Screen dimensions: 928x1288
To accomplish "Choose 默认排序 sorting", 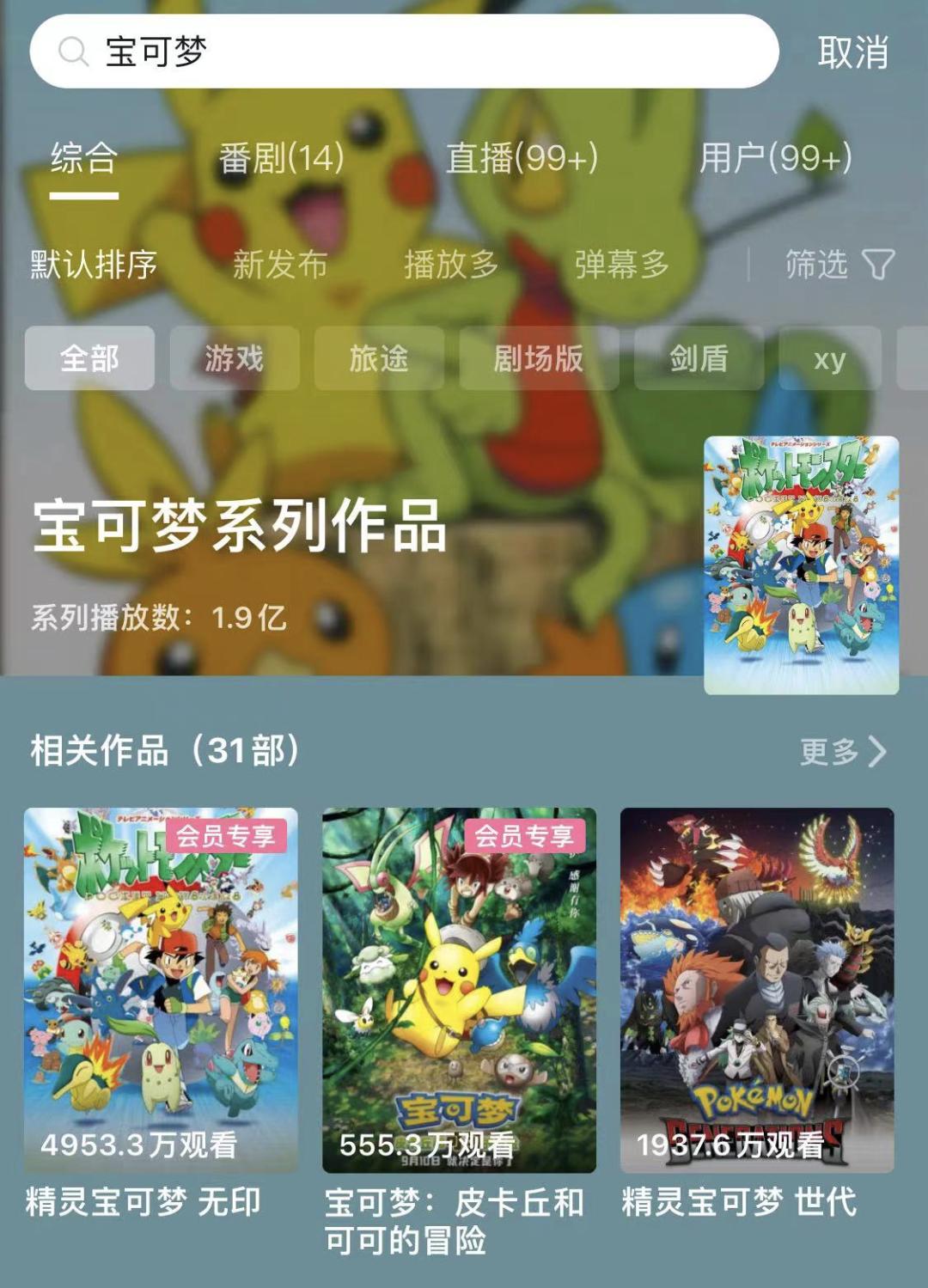I will (94, 265).
